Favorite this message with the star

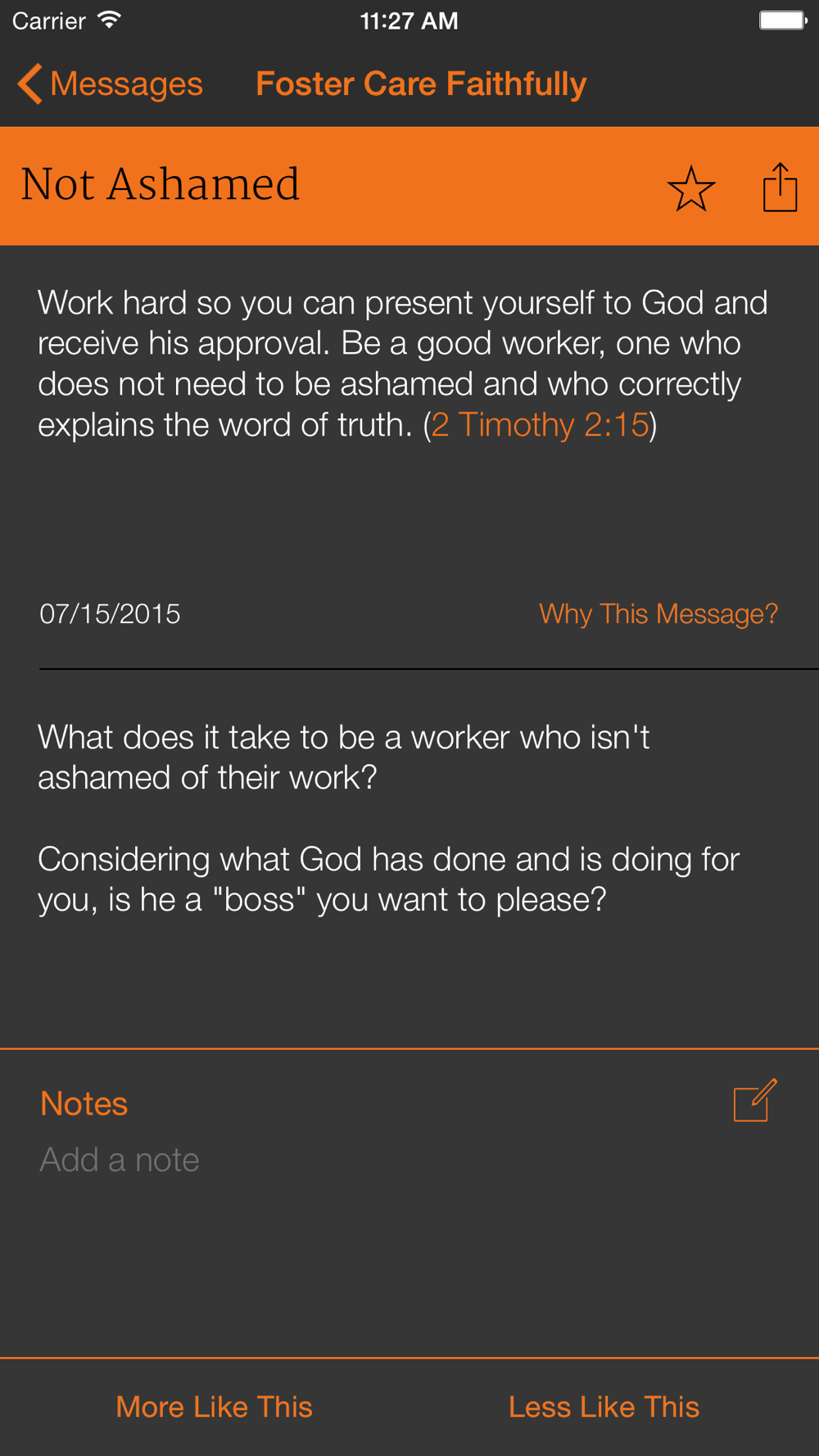coord(691,188)
